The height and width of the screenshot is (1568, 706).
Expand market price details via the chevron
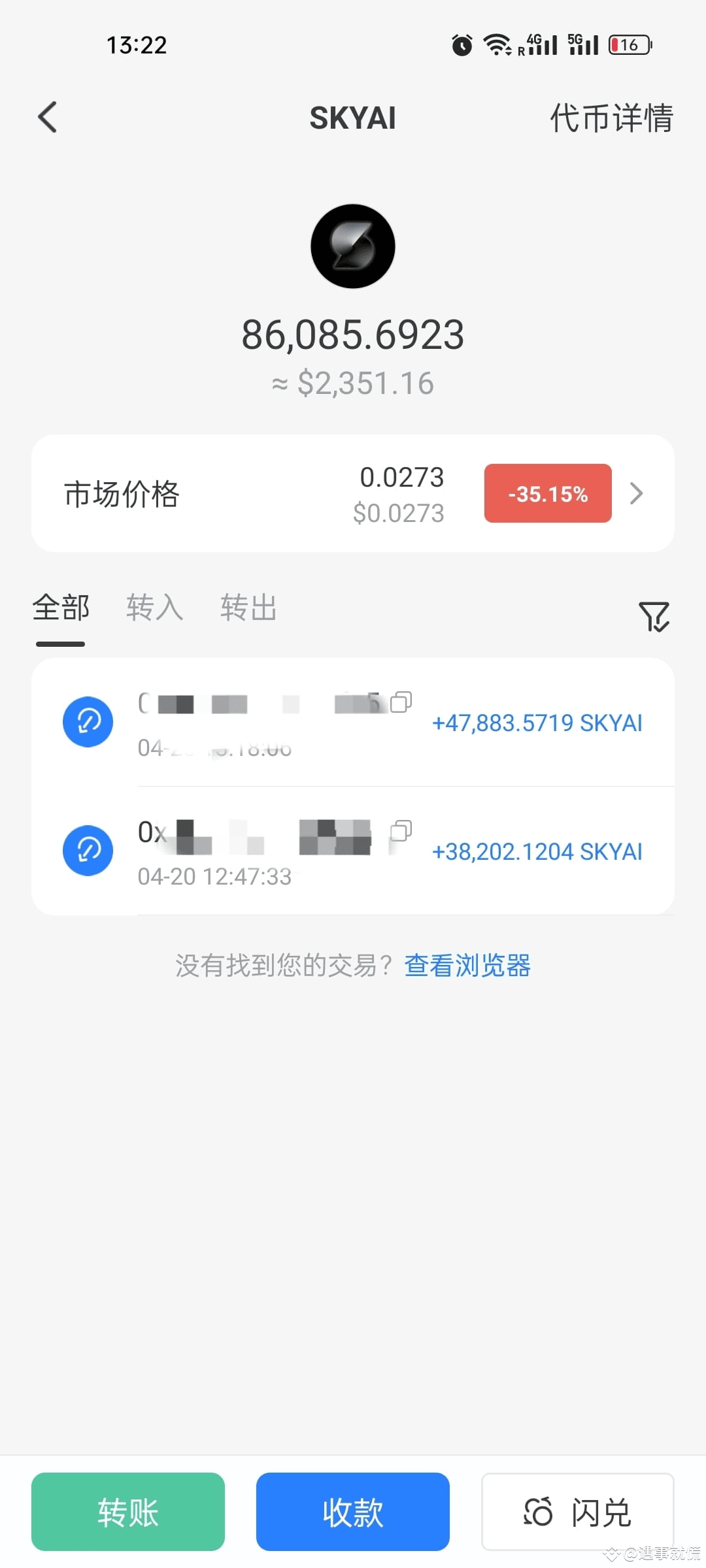pyautogui.click(x=636, y=493)
